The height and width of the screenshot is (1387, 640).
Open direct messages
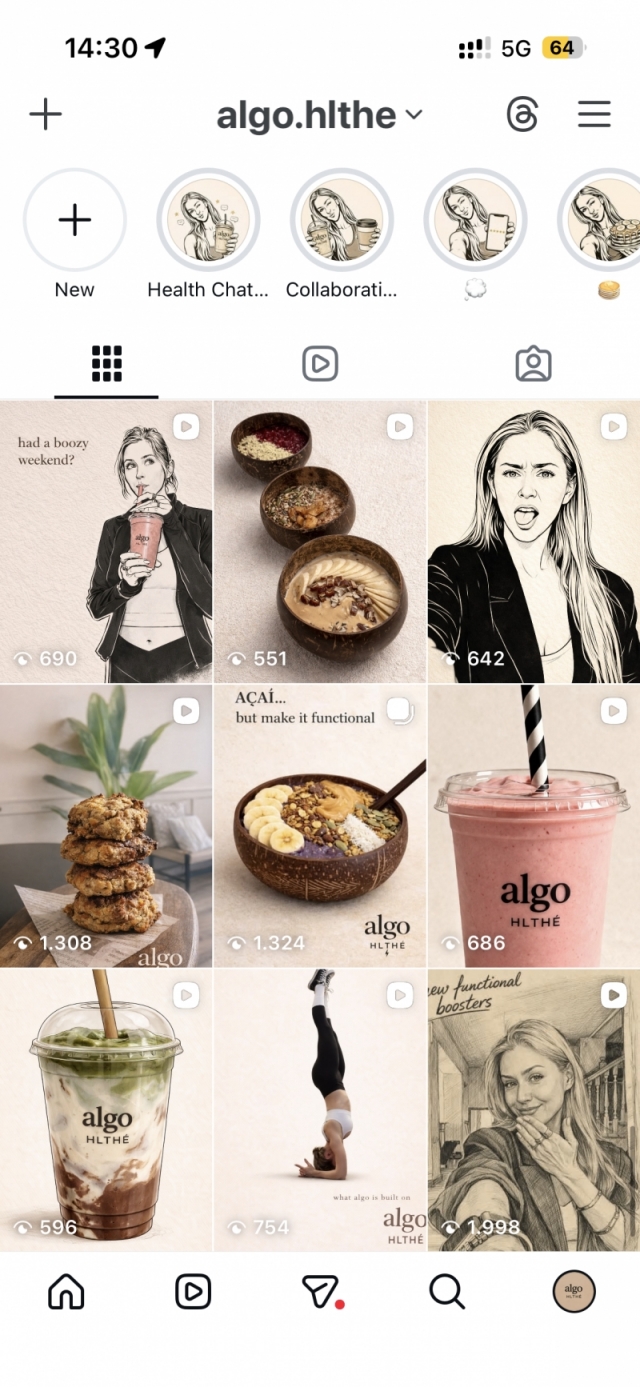point(320,1292)
